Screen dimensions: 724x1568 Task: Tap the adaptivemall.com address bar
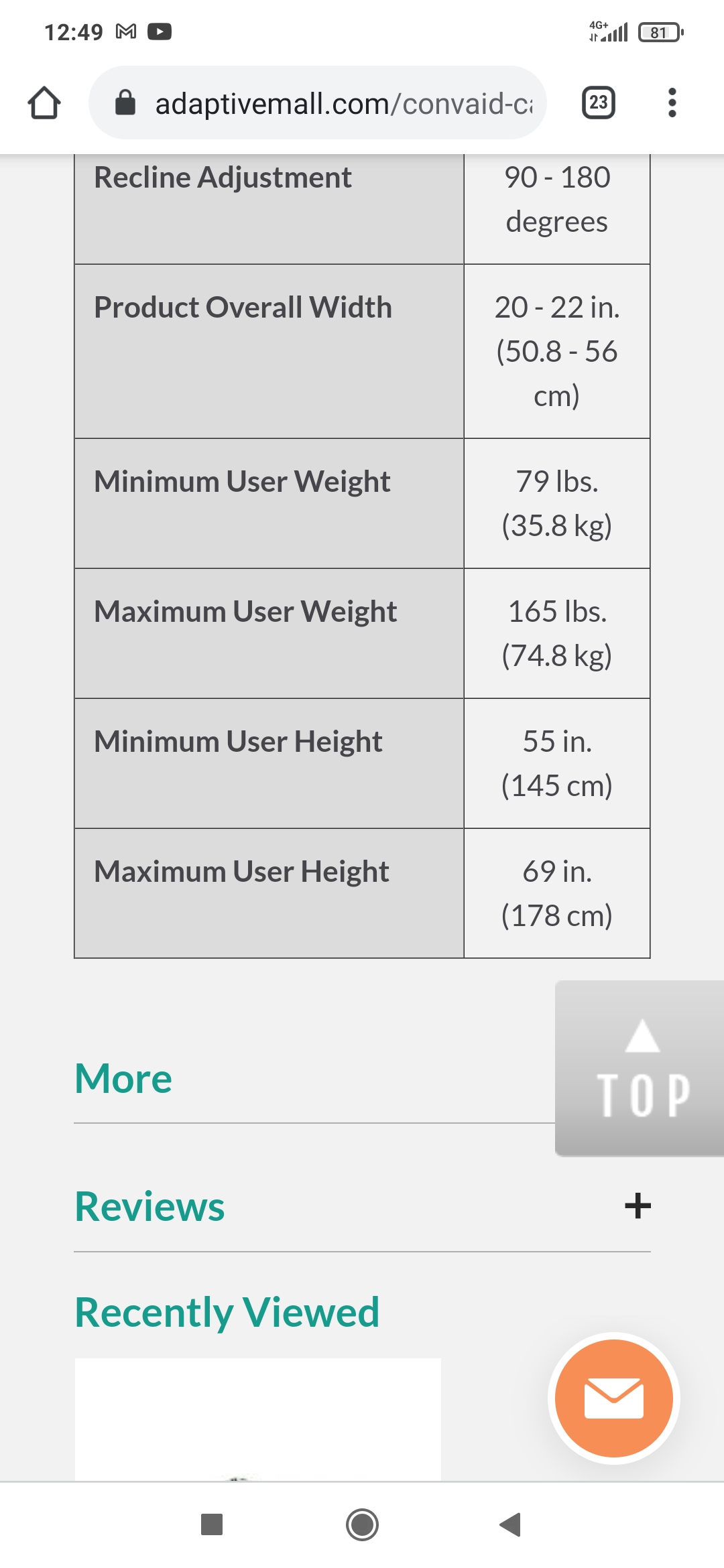coord(318,103)
